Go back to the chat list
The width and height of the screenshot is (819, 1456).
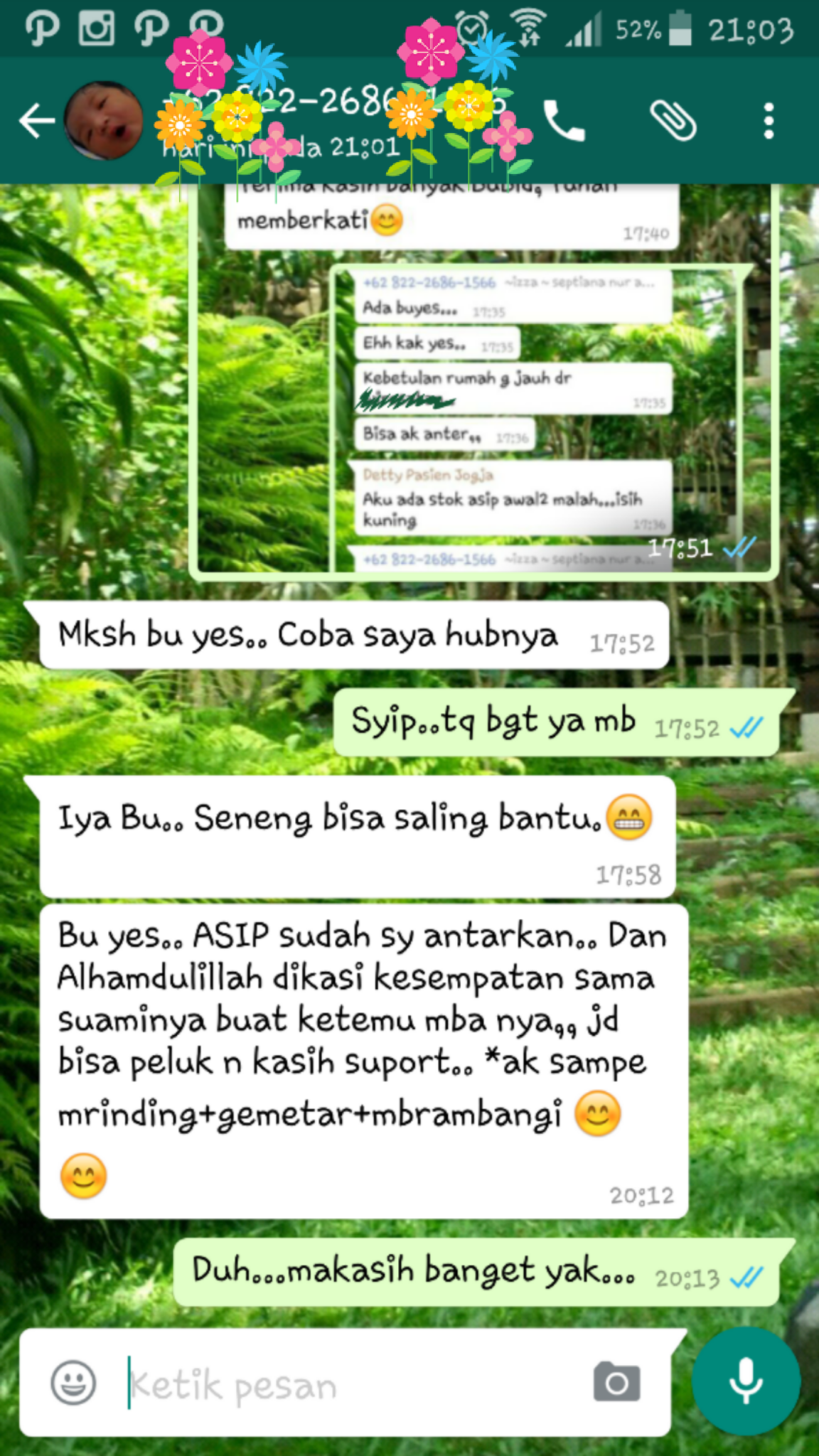click(x=37, y=121)
